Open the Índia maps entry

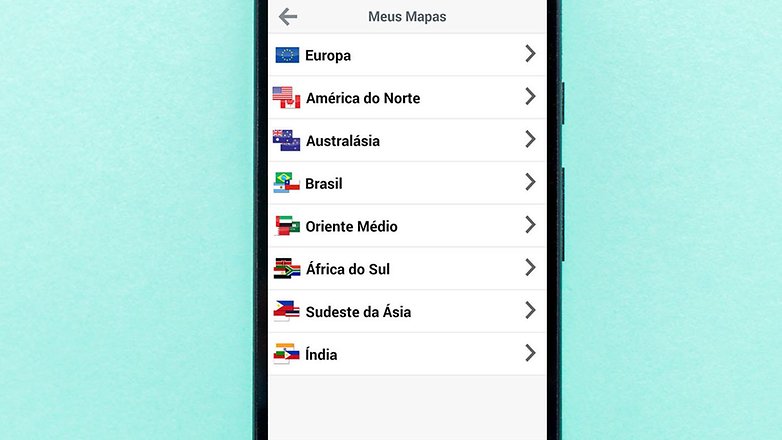click(x=407, y=354)
